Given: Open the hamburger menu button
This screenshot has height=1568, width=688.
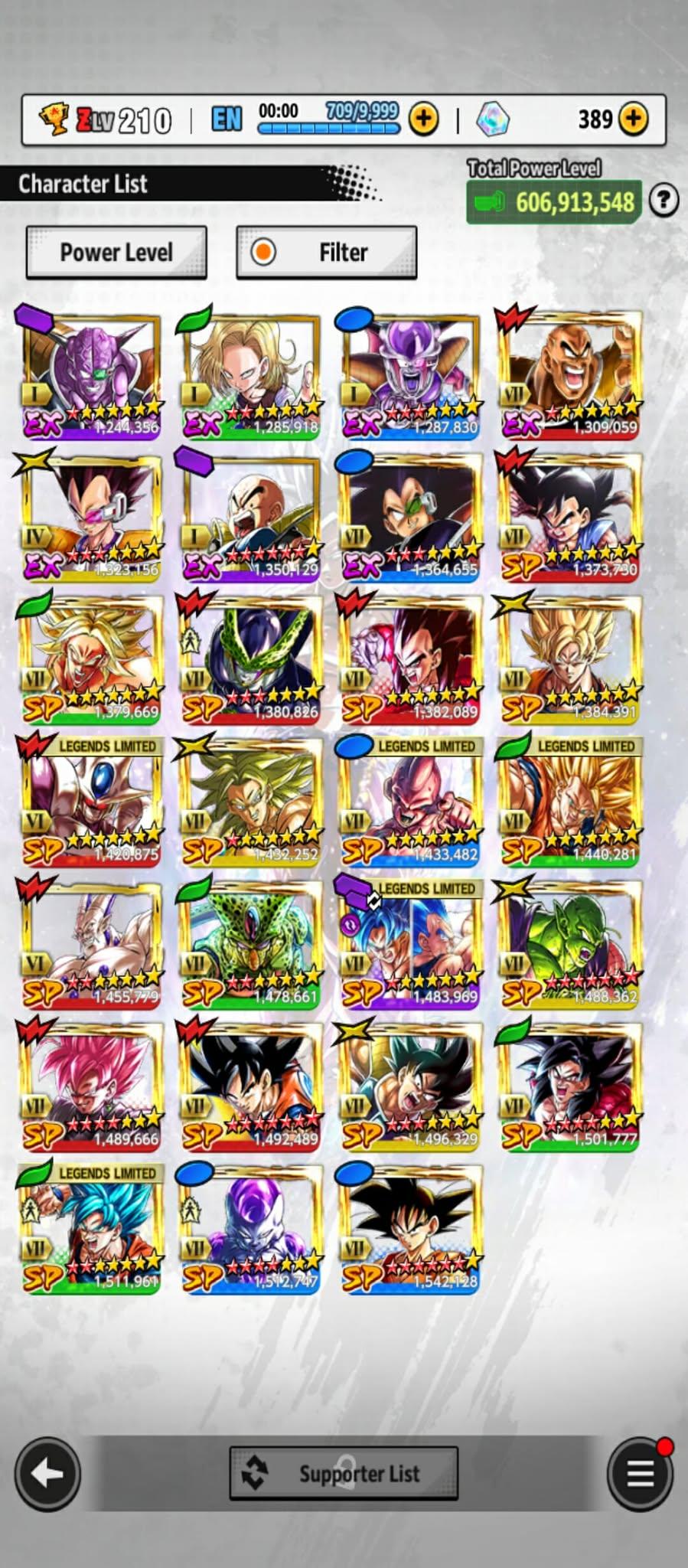Looking at the screenshot, I should tap(641, 1472).
